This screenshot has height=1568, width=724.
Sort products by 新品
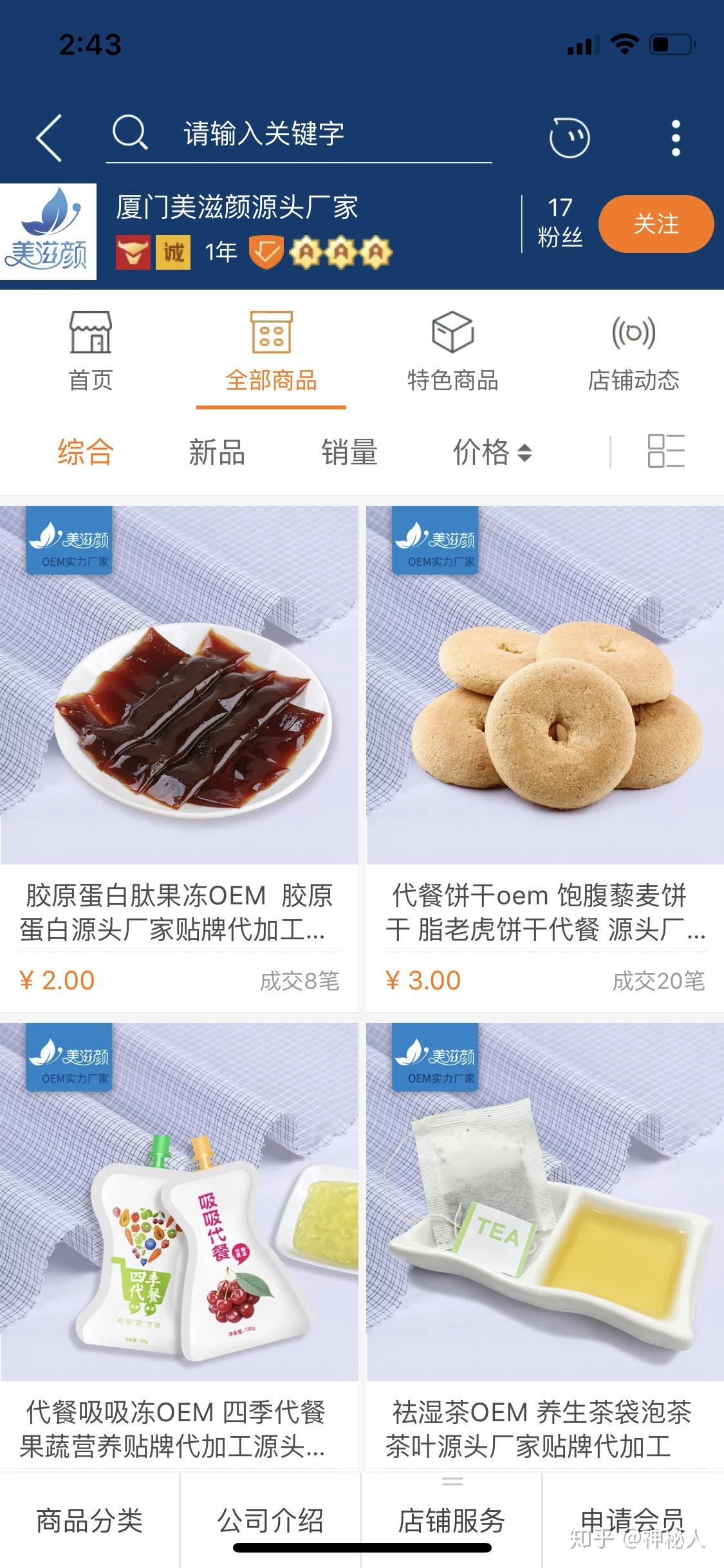pyautogui.click(x=217, y=452)
